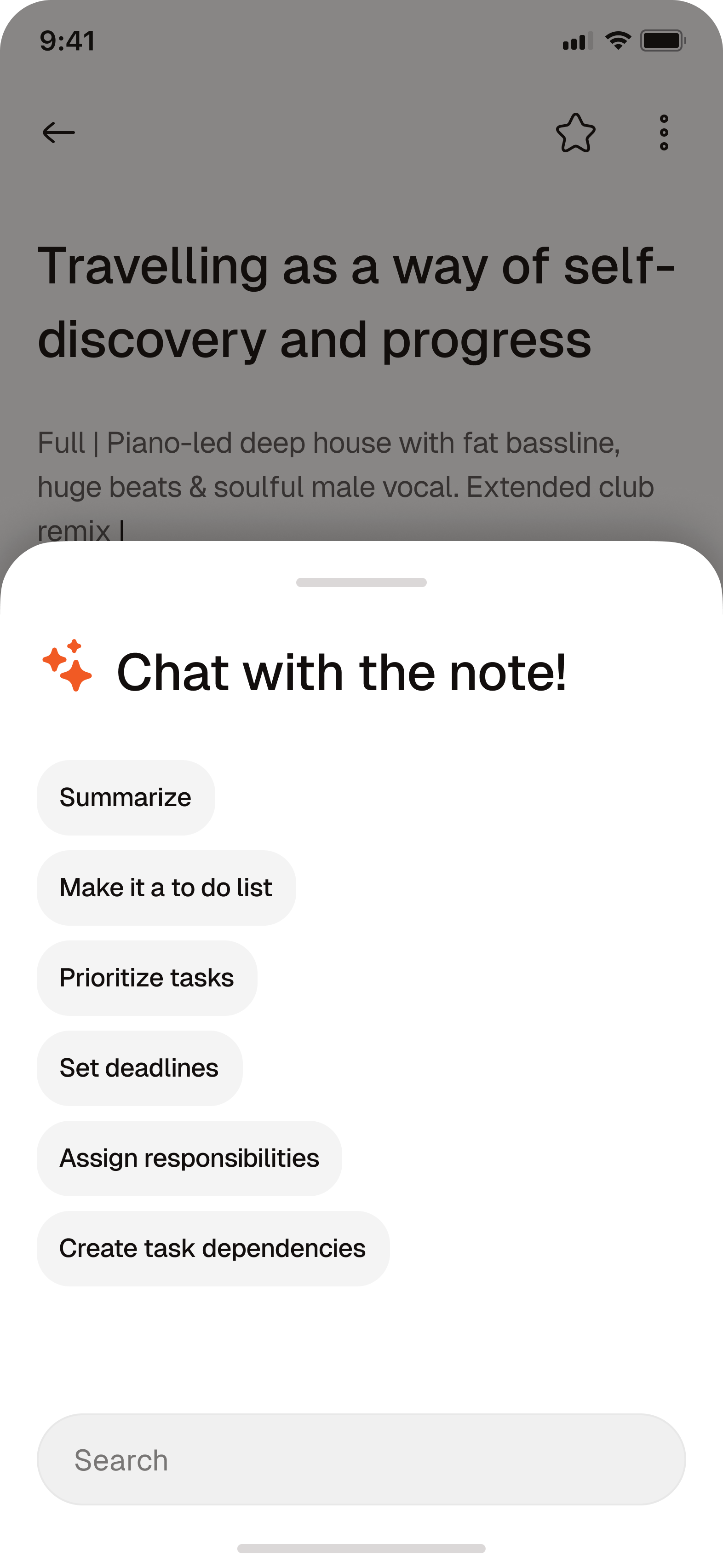
Task: Go back using the arrow icon
Action: (x=58, y=132)
